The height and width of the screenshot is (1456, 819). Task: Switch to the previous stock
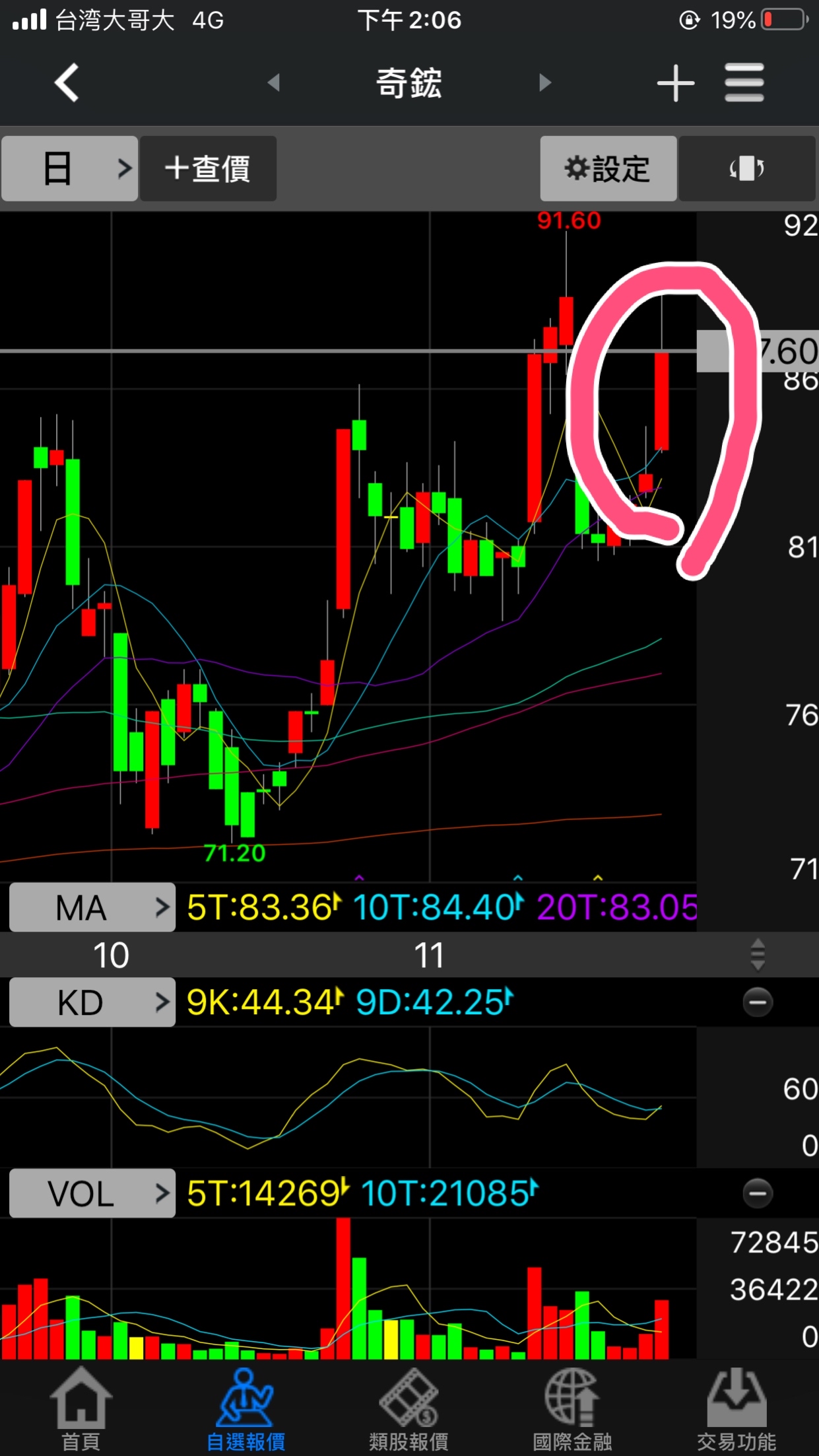pyautogui.click(x=274, y=83)
